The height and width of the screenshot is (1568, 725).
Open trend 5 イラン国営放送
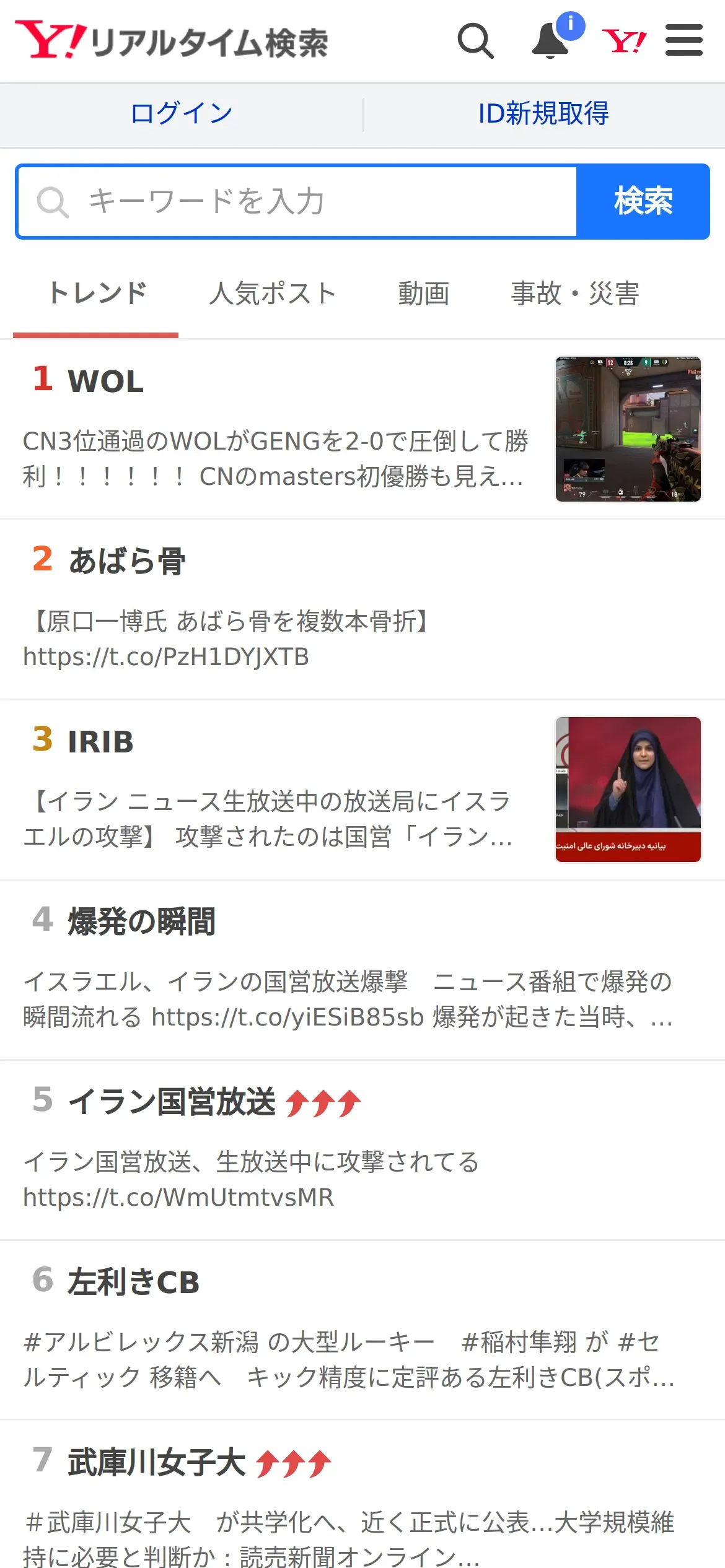[362, 1151]
